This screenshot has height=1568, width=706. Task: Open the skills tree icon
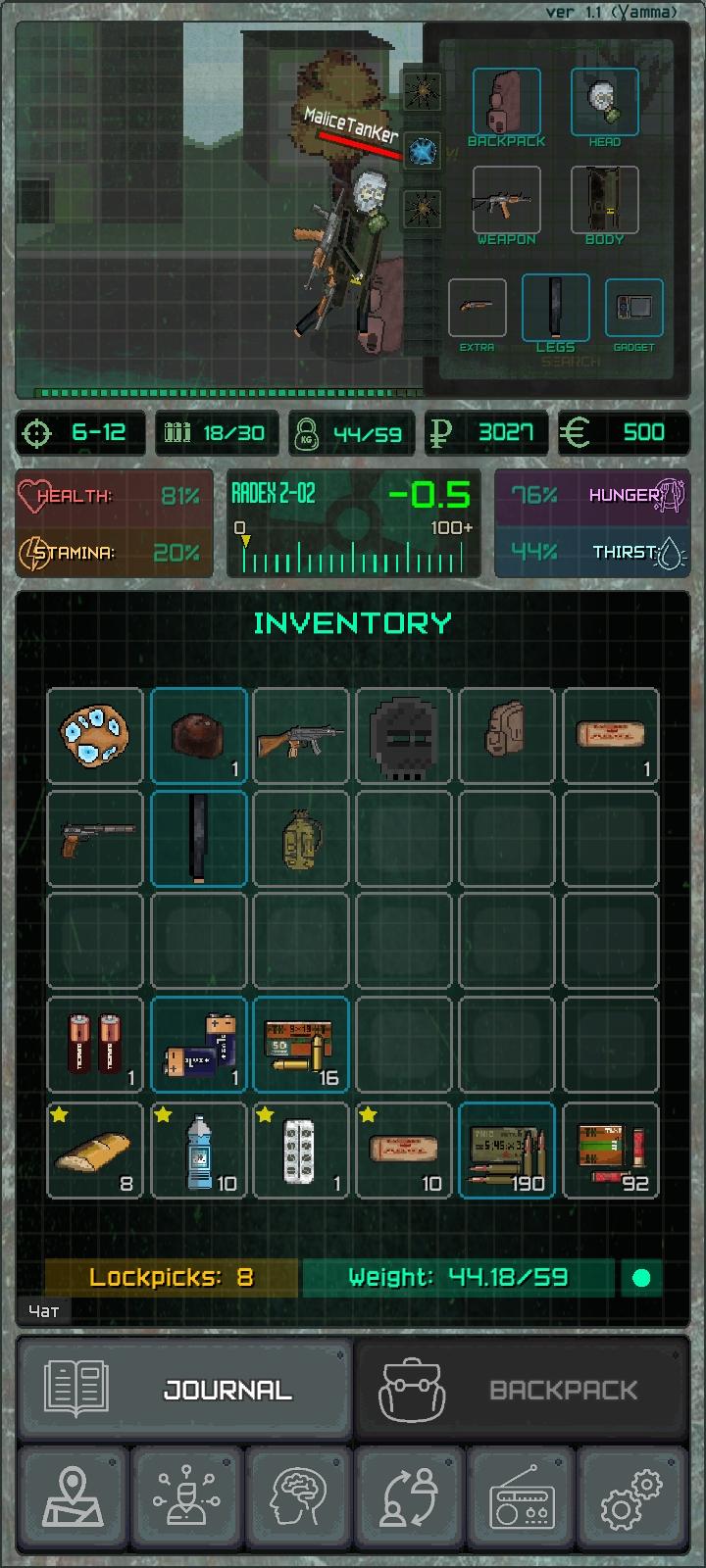click(186, 1498)
